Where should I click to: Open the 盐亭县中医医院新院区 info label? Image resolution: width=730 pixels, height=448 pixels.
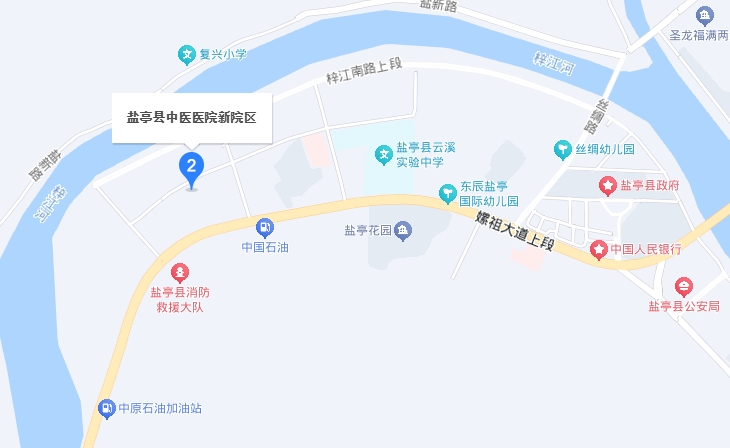pyautogui.click(x=191, y=117)
